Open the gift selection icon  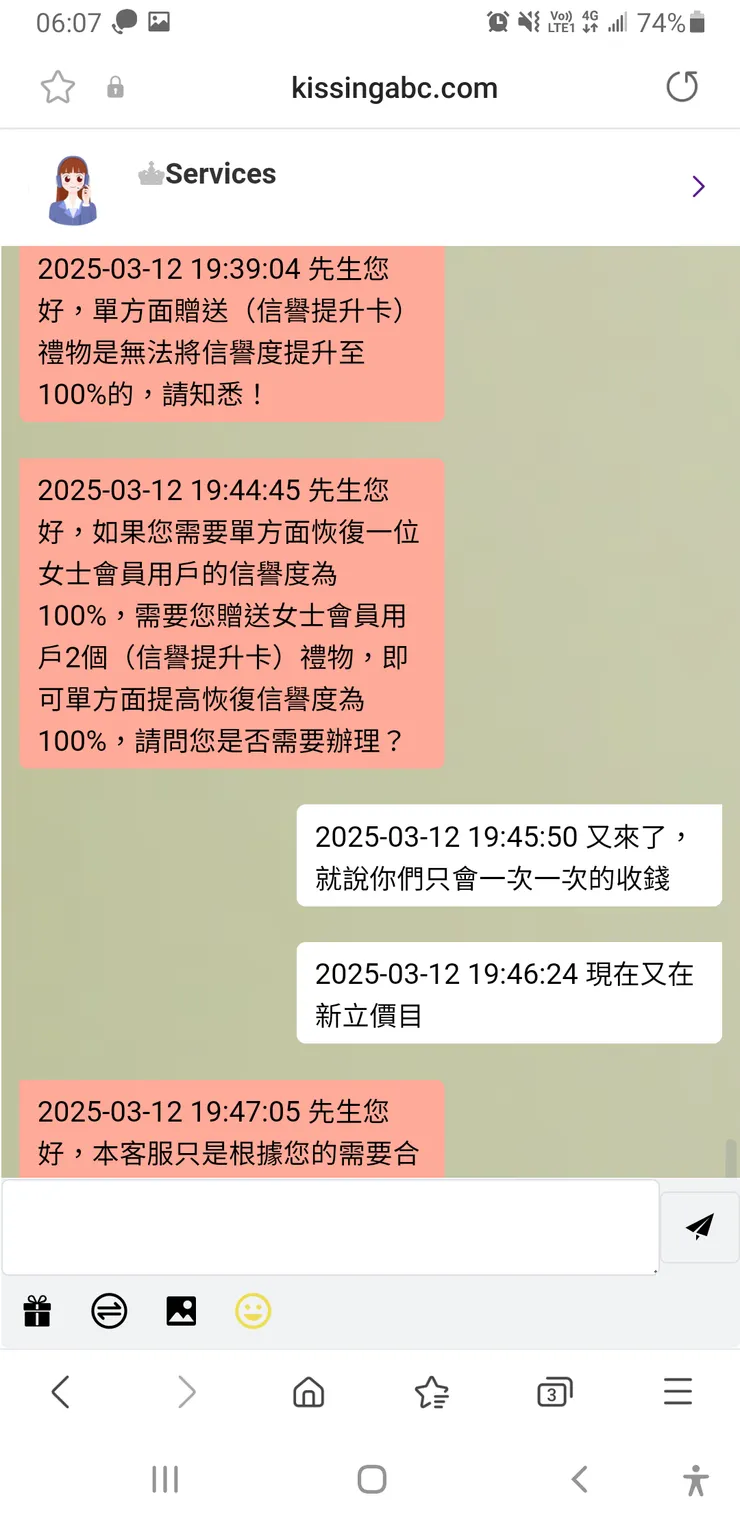[37, 1311]
